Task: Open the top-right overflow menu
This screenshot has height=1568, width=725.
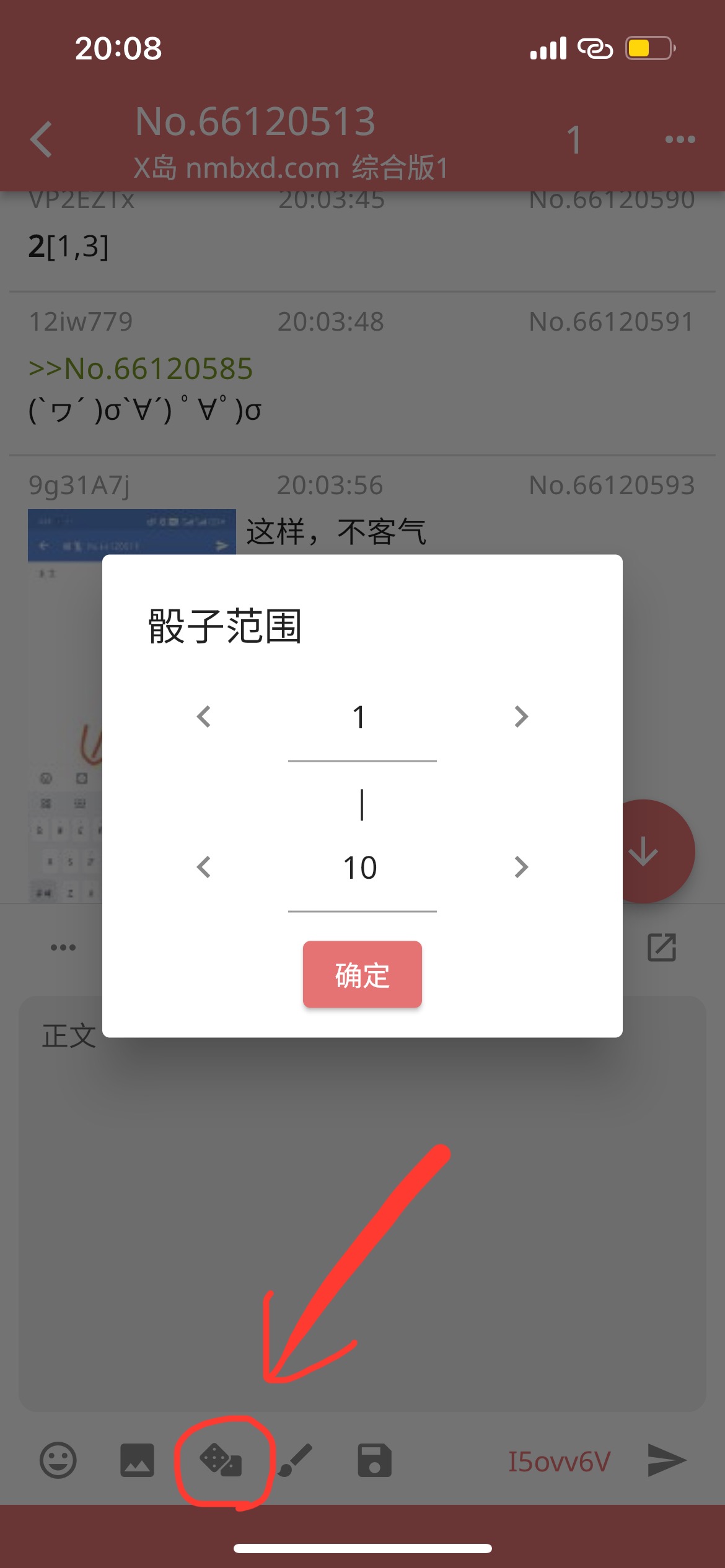Action: tap(680, 139)
